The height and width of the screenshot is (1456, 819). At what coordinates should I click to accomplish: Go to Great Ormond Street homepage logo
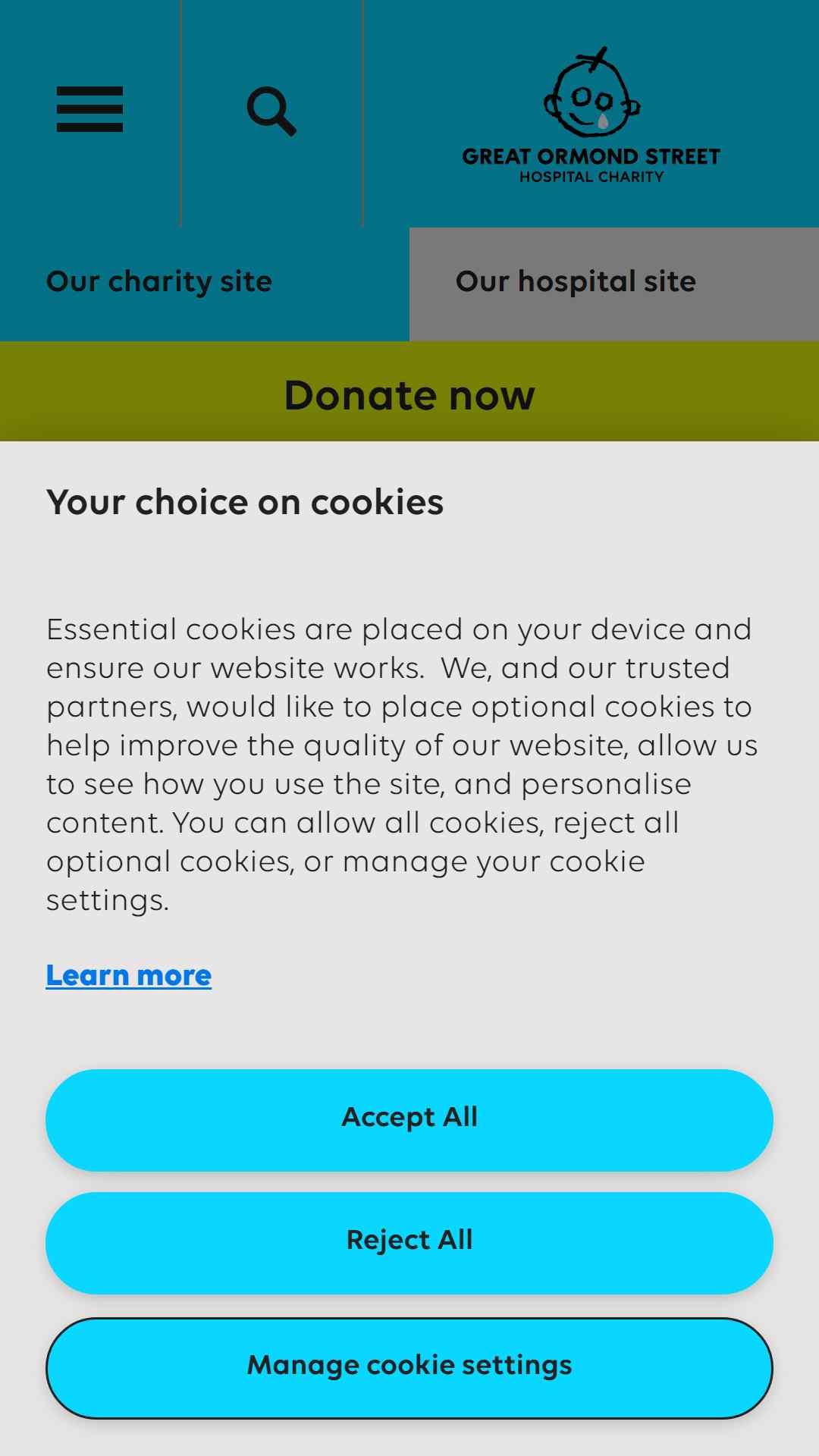[x=591, y=115]
